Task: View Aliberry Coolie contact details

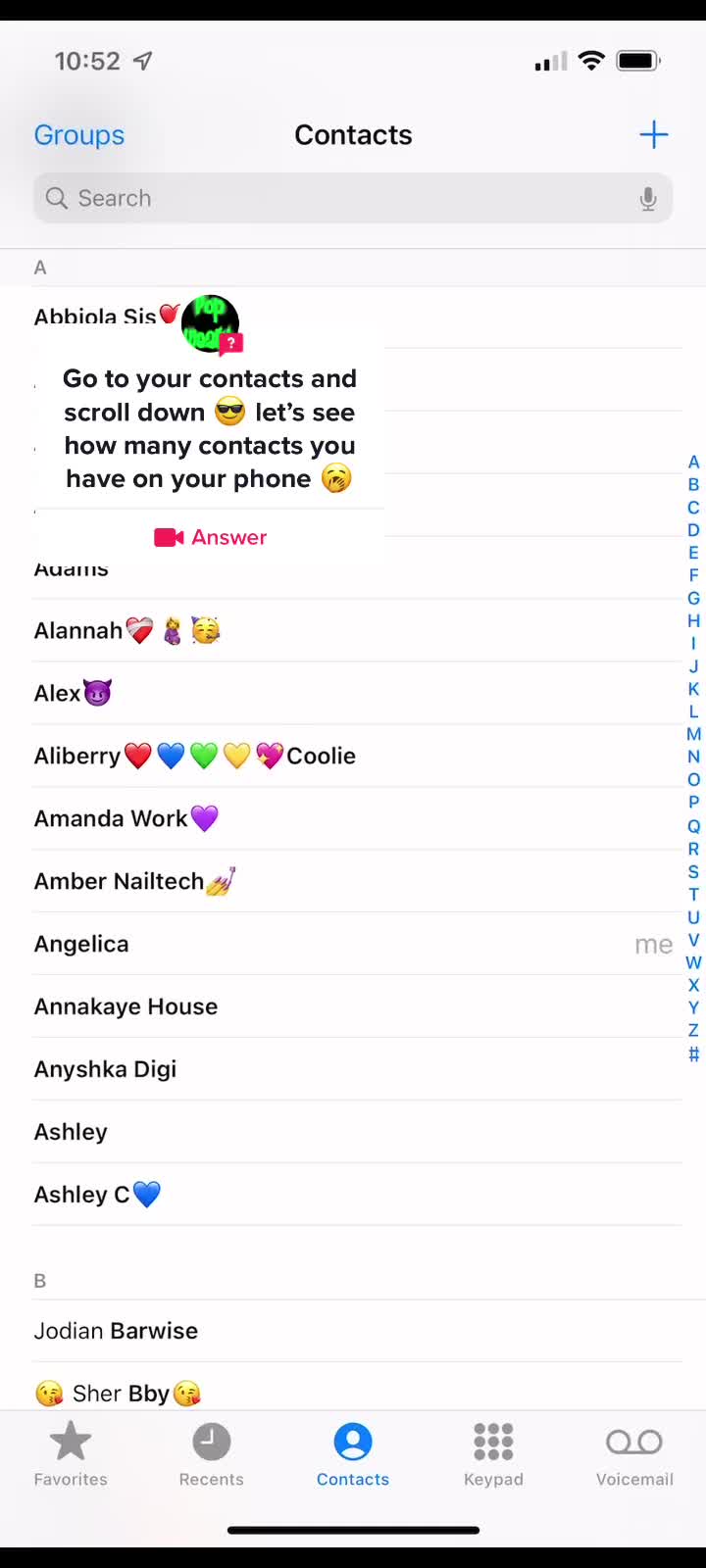Action: pyautogui.click(x=194, y=756)
